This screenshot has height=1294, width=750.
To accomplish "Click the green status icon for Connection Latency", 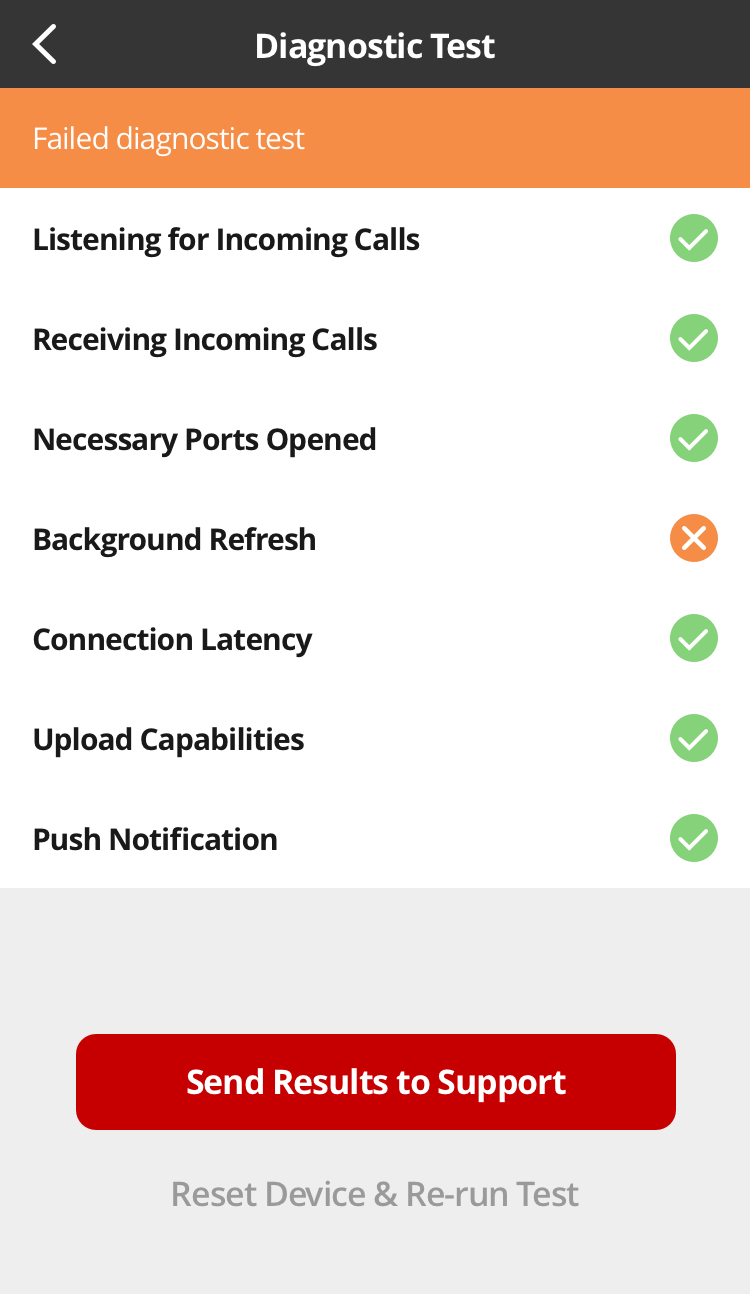I will click(x=693, y=638).
